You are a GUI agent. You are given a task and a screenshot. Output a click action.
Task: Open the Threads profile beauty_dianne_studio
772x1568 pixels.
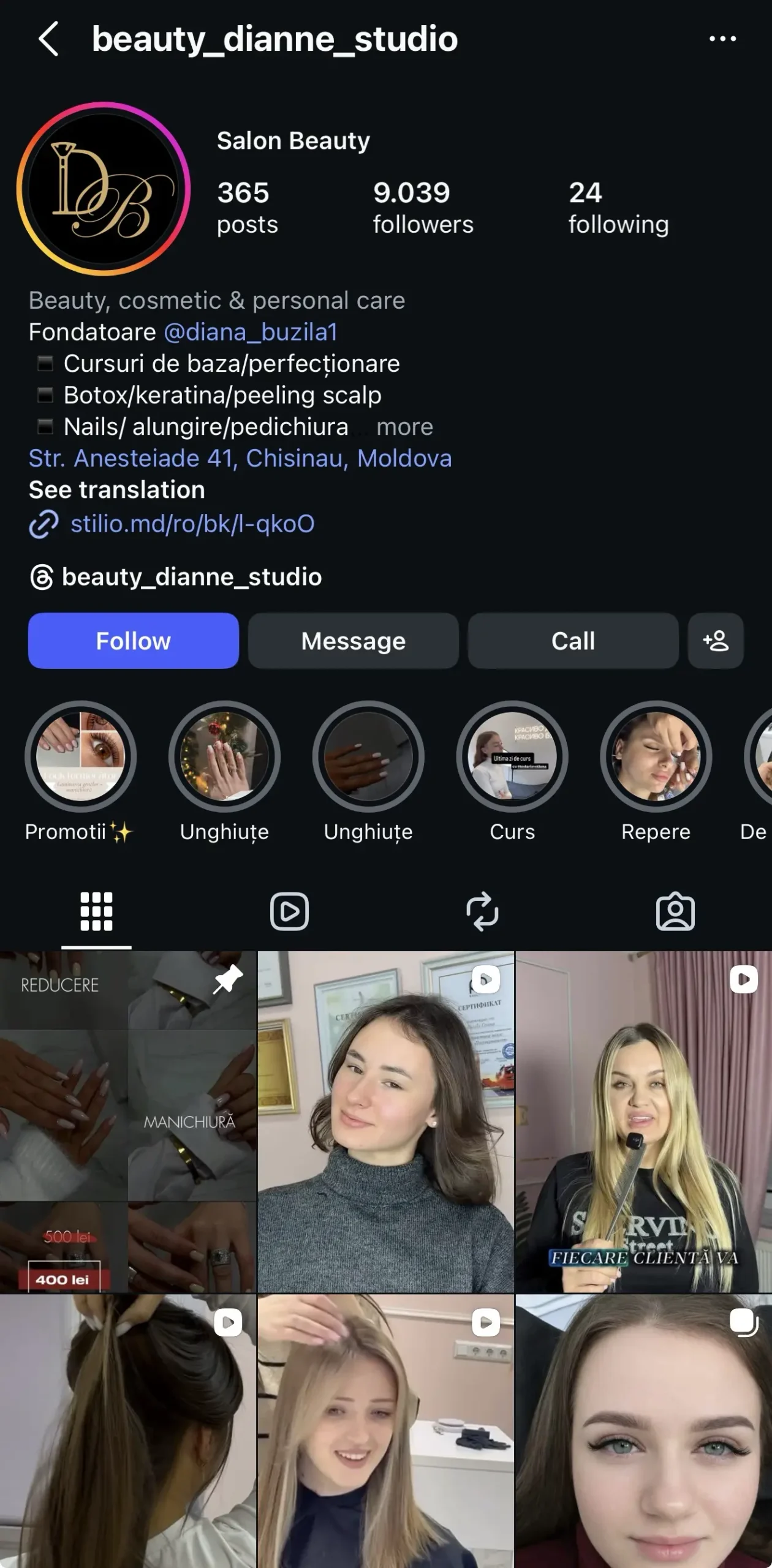(x=191, y=576)
